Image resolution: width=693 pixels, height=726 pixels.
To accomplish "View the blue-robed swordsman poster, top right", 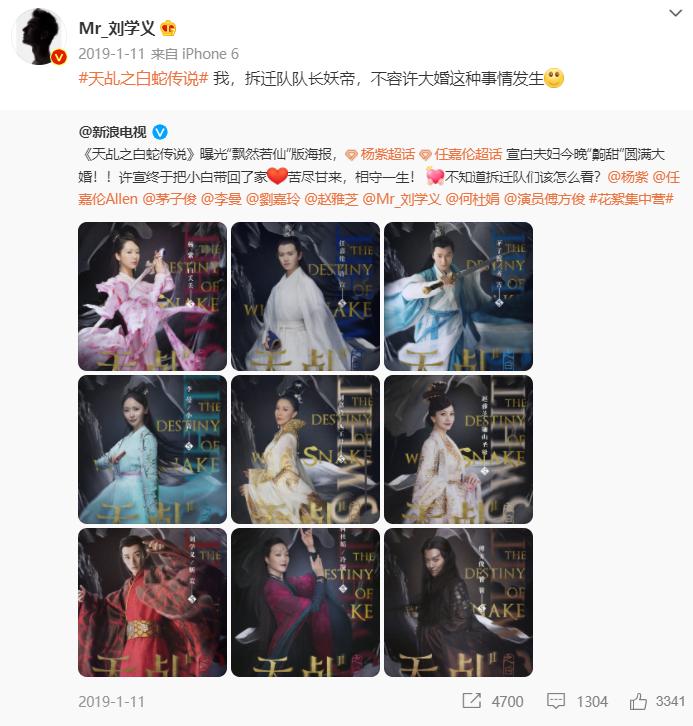I will coord(458,296).
